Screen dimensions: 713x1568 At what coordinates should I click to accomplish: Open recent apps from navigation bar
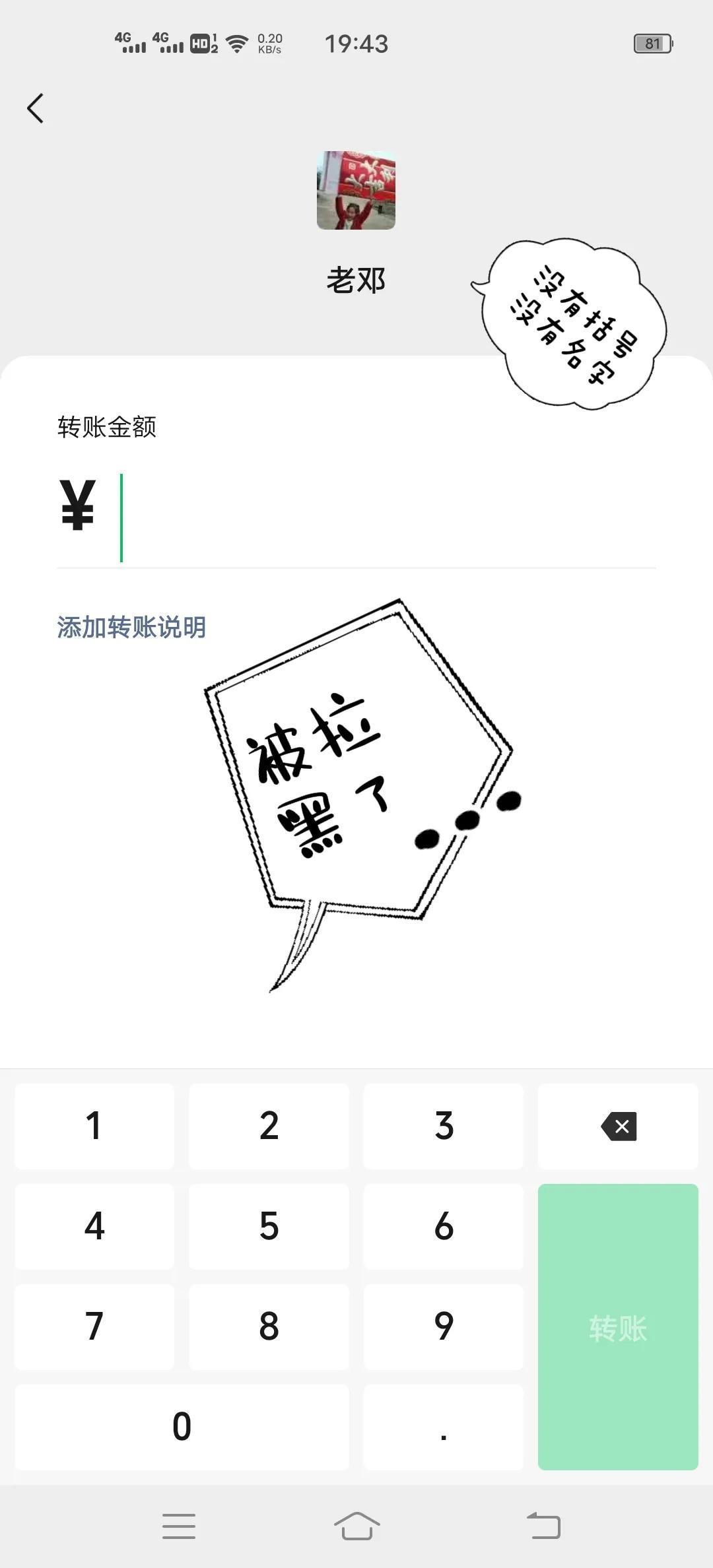(x=179, y=1526)
